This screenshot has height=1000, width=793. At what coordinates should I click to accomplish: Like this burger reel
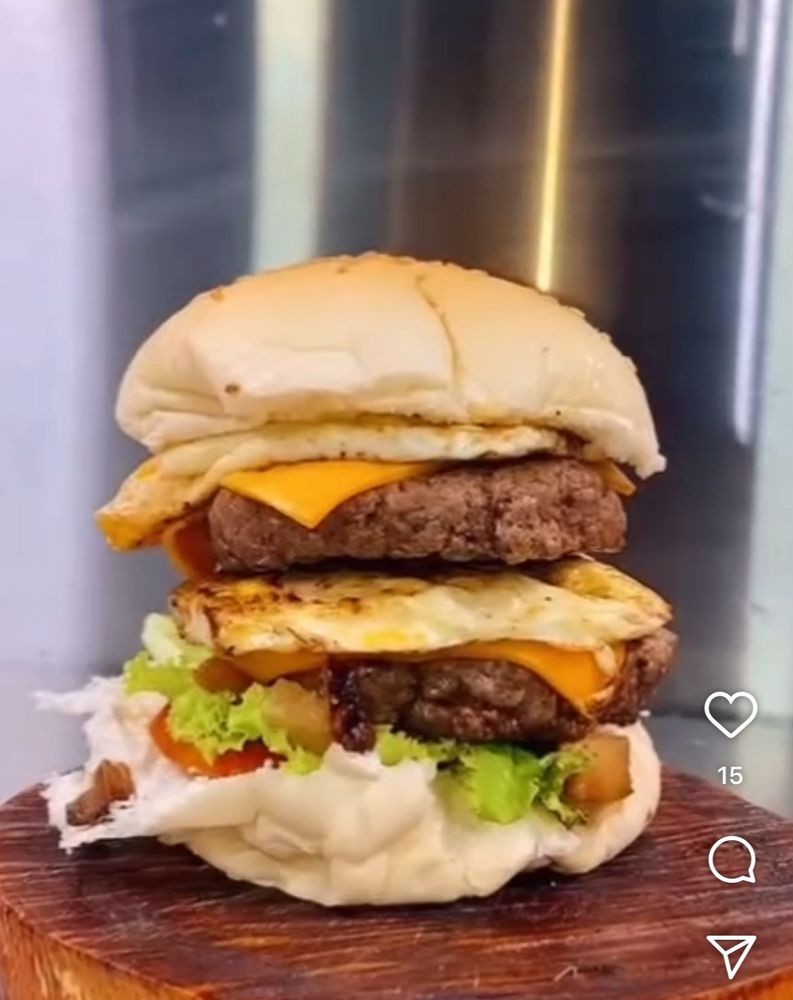click(x=730, y=714)
